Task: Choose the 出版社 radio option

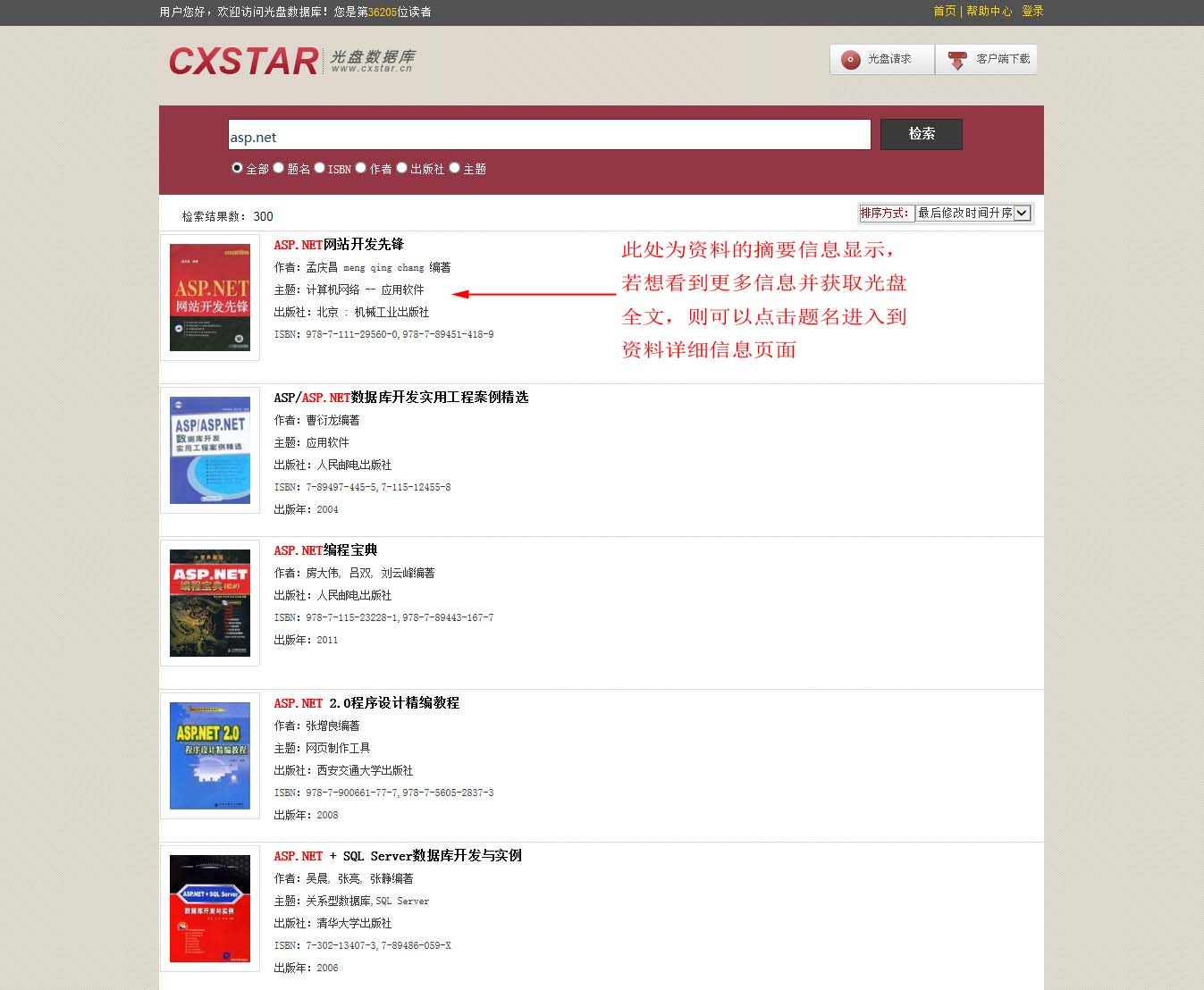Action: 402,168
